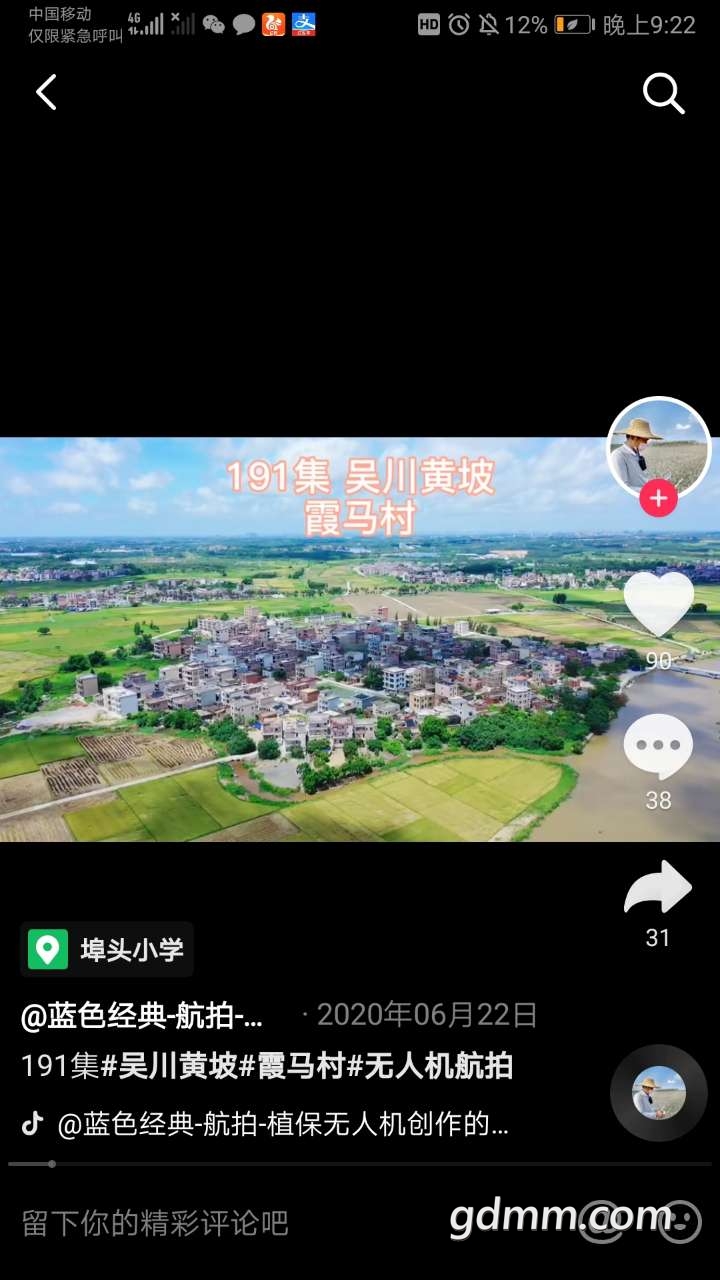Screen dimensions: 720x1280
Task: Open the creator's profile avatar
Action: tap(658, 448)
